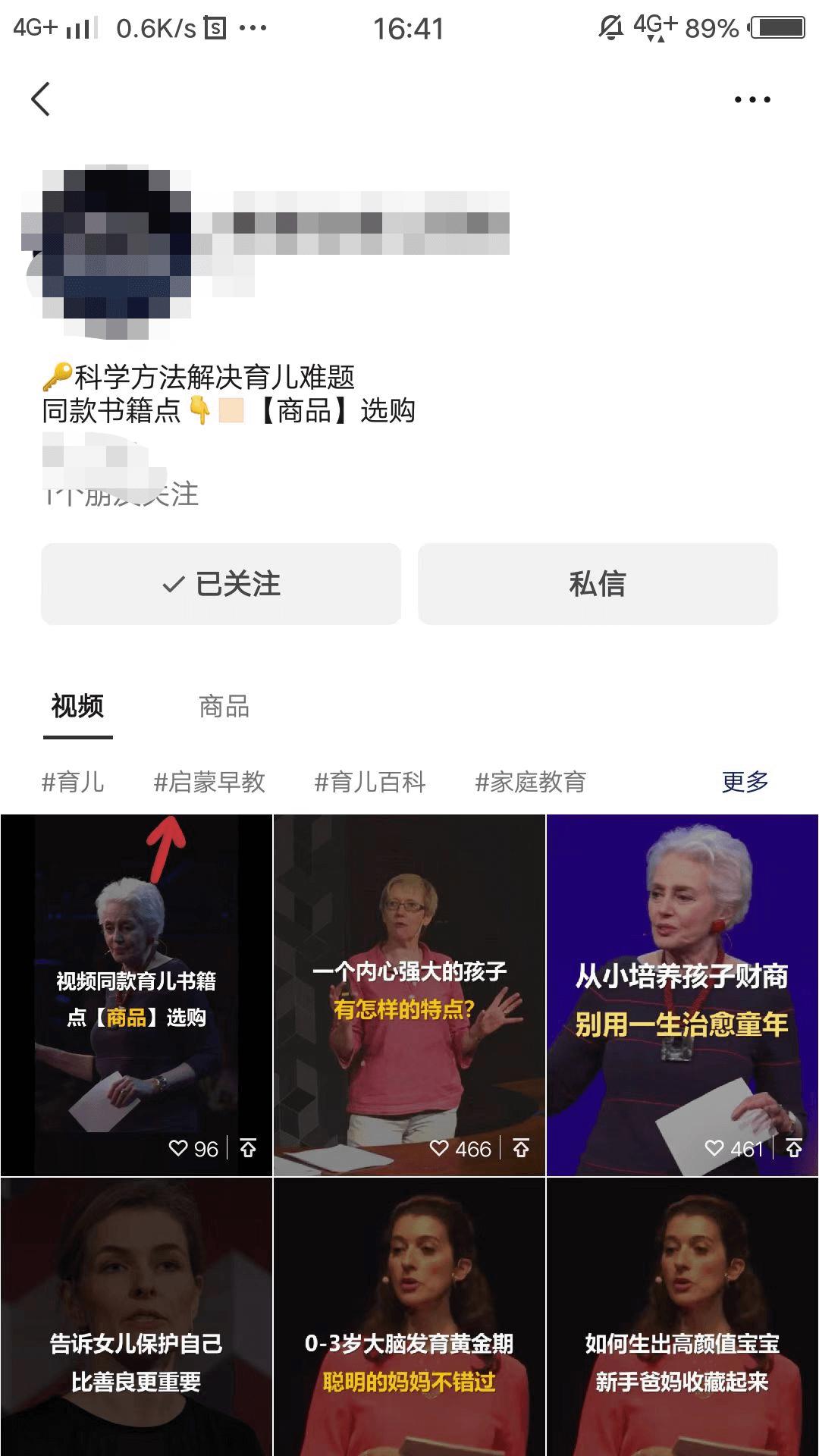Screen dimensions: 819x1456
Task: Toggle 已关注 to unfollow the account
Action: [221, 582]
